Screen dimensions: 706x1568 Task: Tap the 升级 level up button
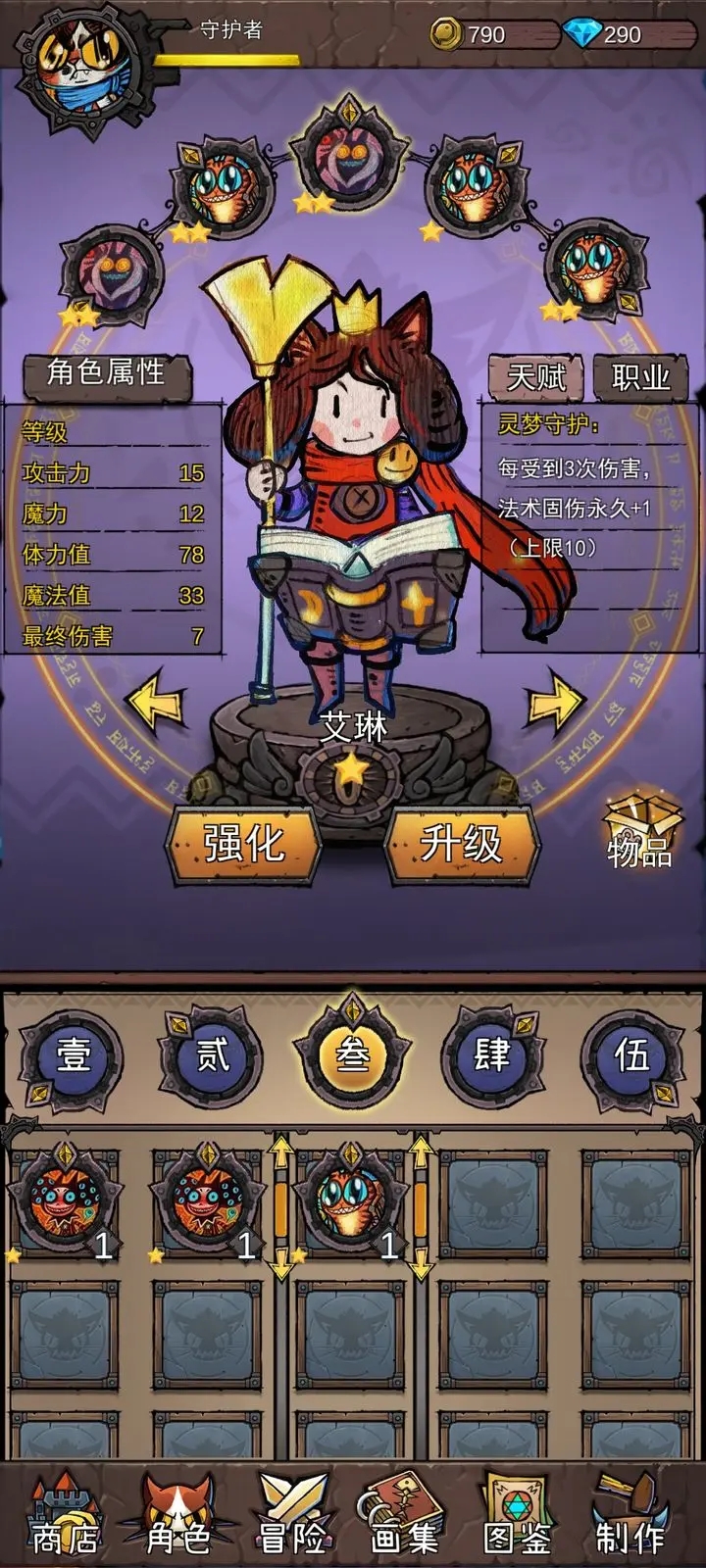(461, 844)
